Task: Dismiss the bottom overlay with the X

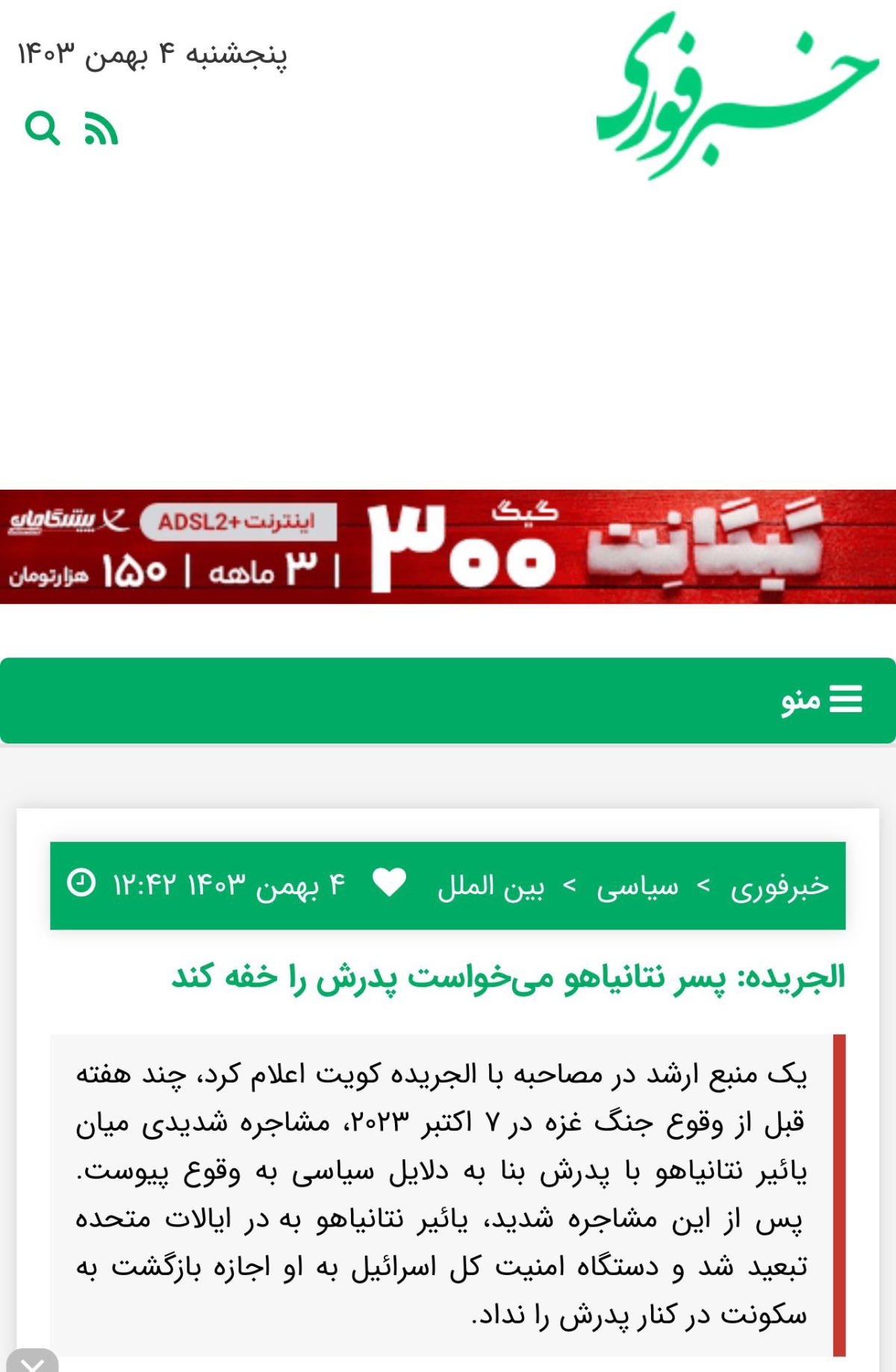Action: point(32,1363)
